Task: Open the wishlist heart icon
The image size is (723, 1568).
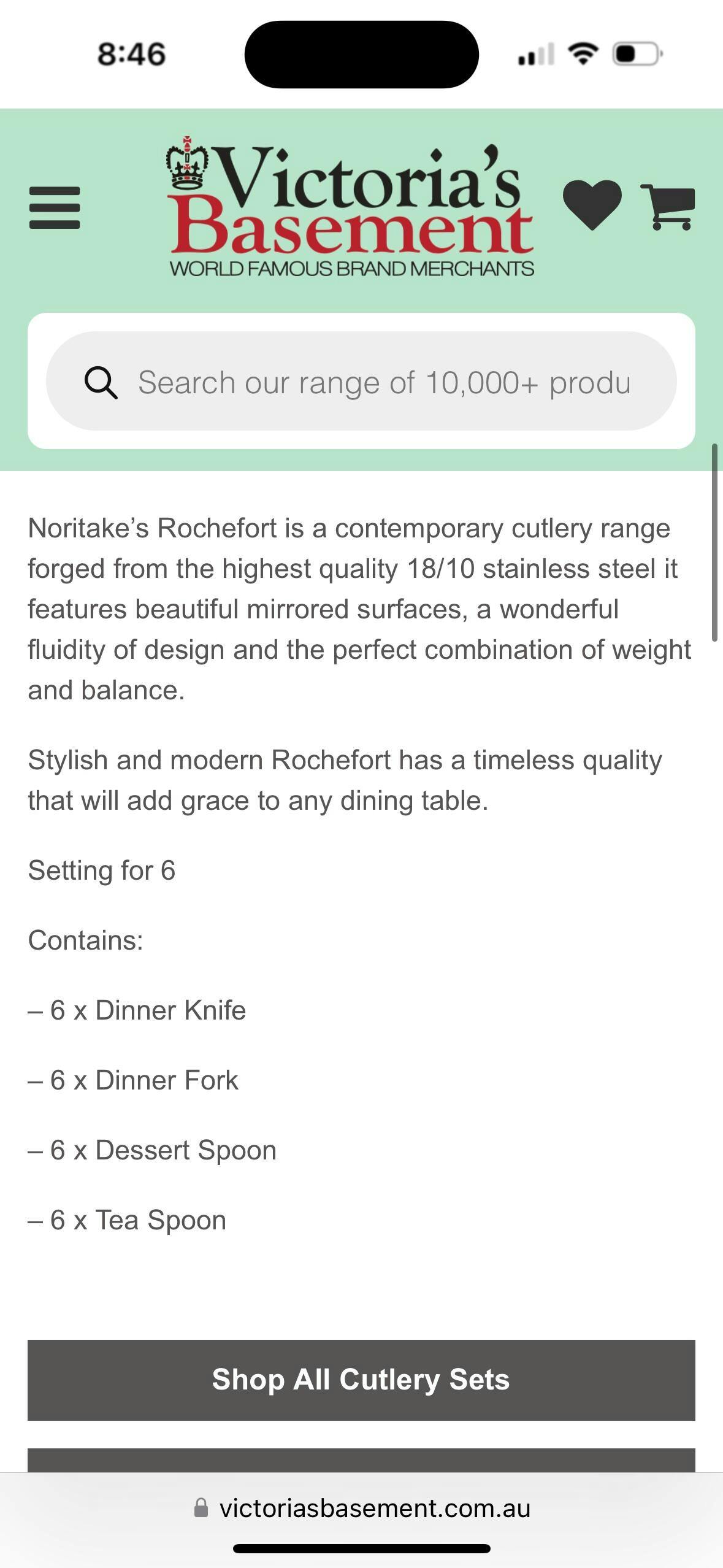Action: point(592,205)
